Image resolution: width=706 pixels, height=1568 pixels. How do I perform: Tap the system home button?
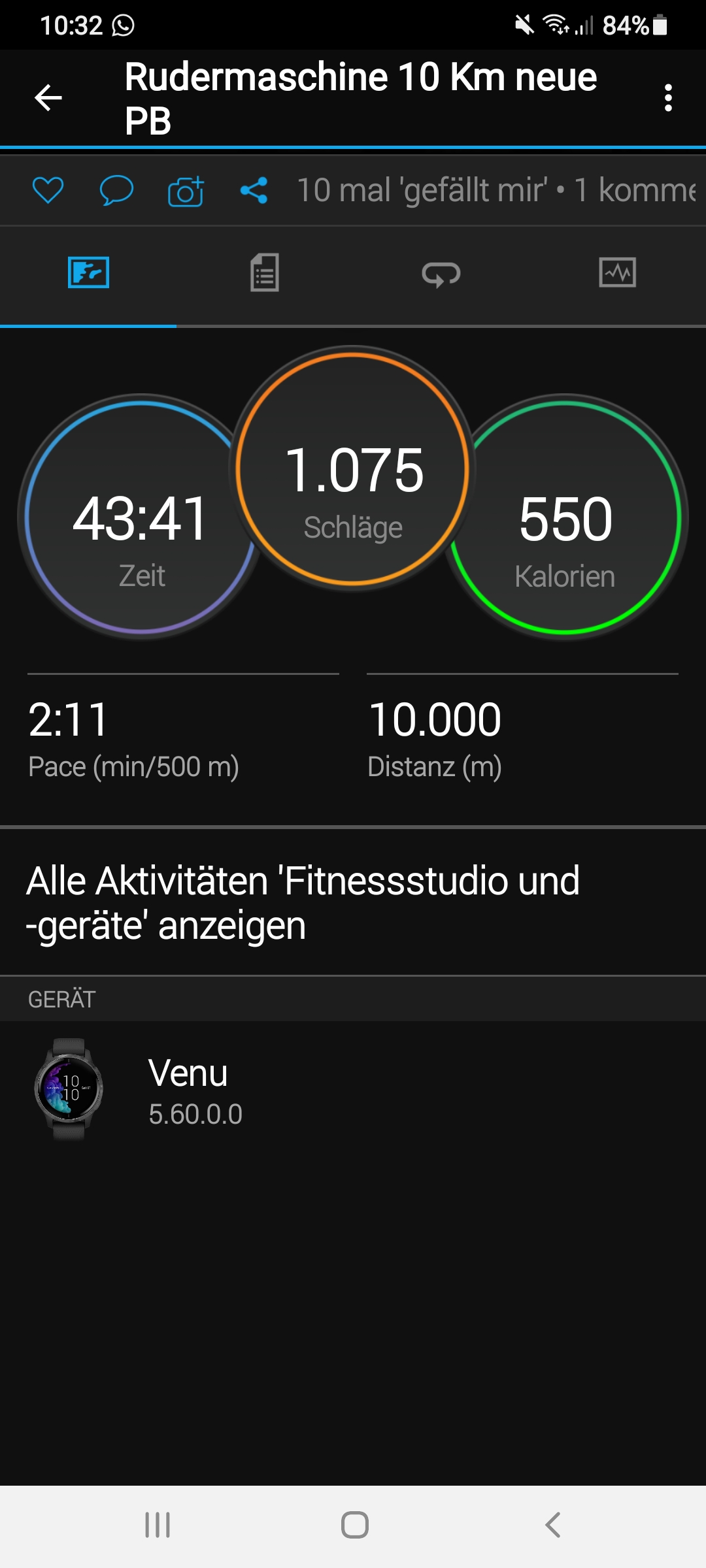354,1525
